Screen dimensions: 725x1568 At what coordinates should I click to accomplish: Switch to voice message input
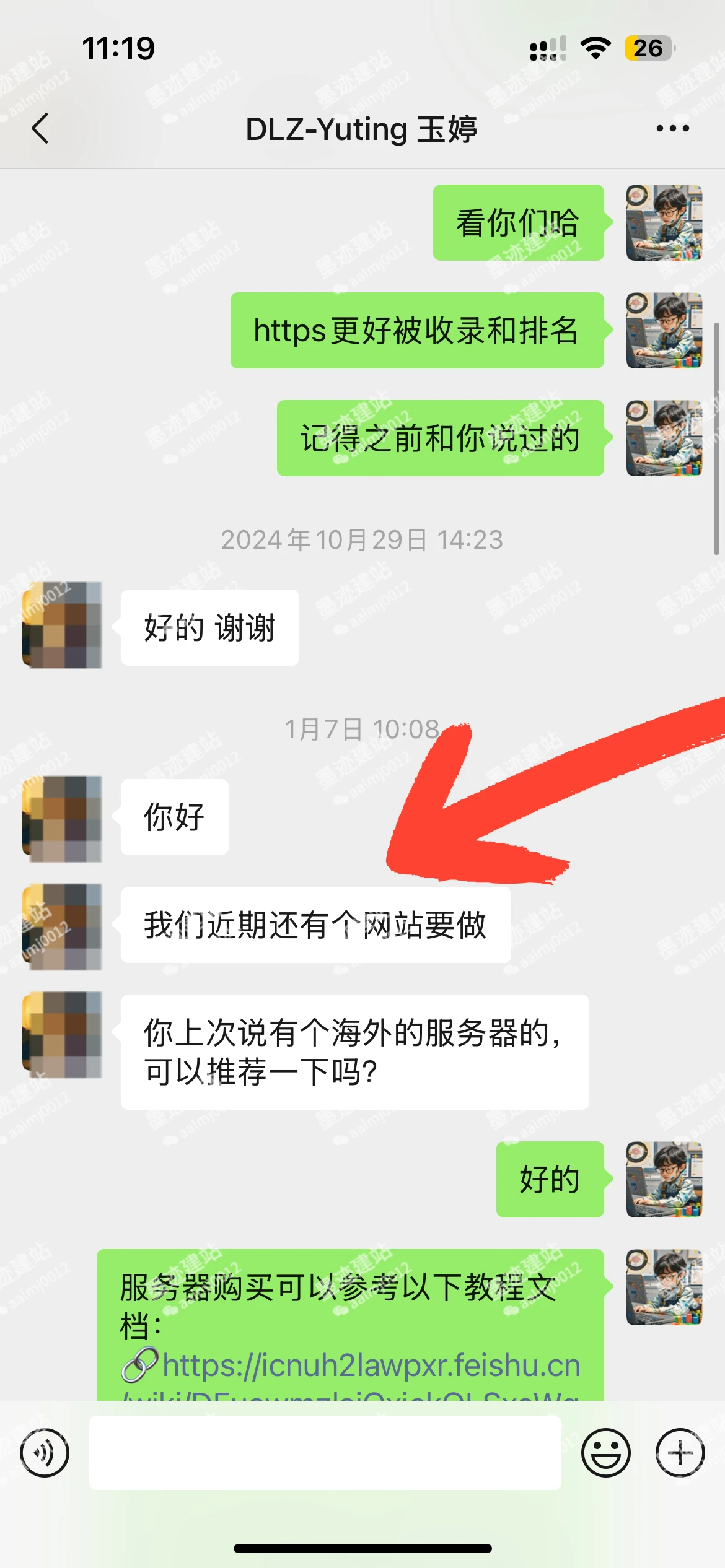pyautogui.click(x=45, y=1452)
